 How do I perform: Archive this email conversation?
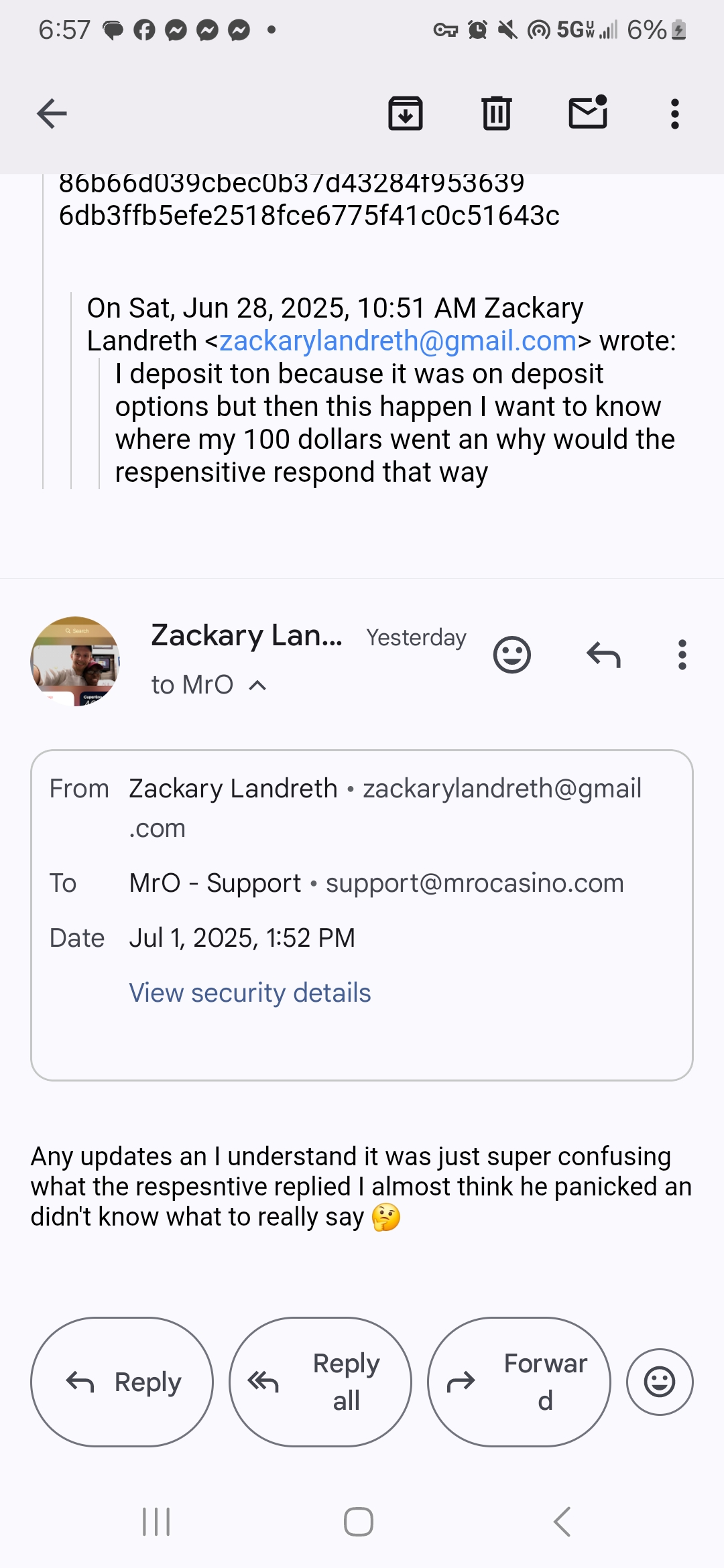point(406,113)
